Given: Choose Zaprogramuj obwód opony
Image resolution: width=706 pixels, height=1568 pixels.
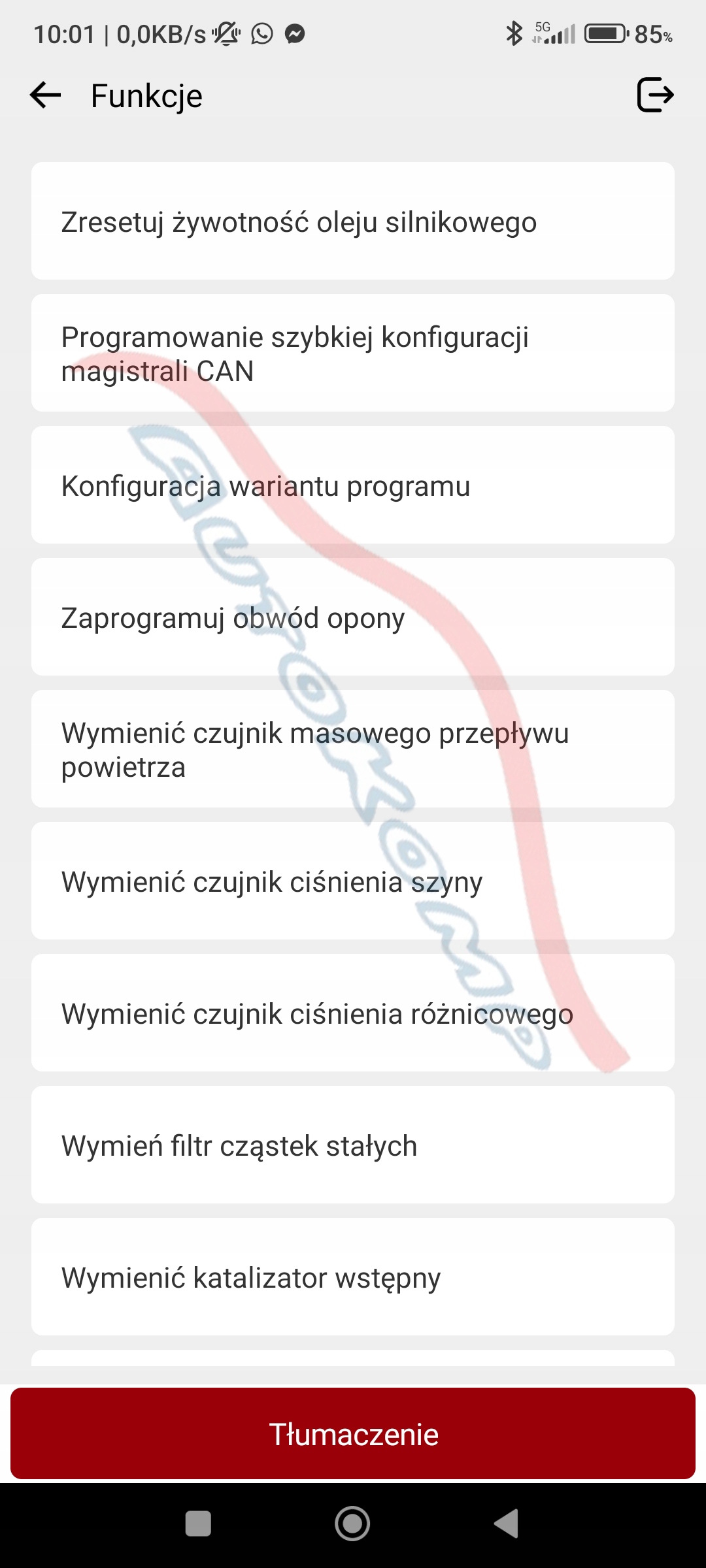Looking at the screenshot, I should [x=353, y=617].
